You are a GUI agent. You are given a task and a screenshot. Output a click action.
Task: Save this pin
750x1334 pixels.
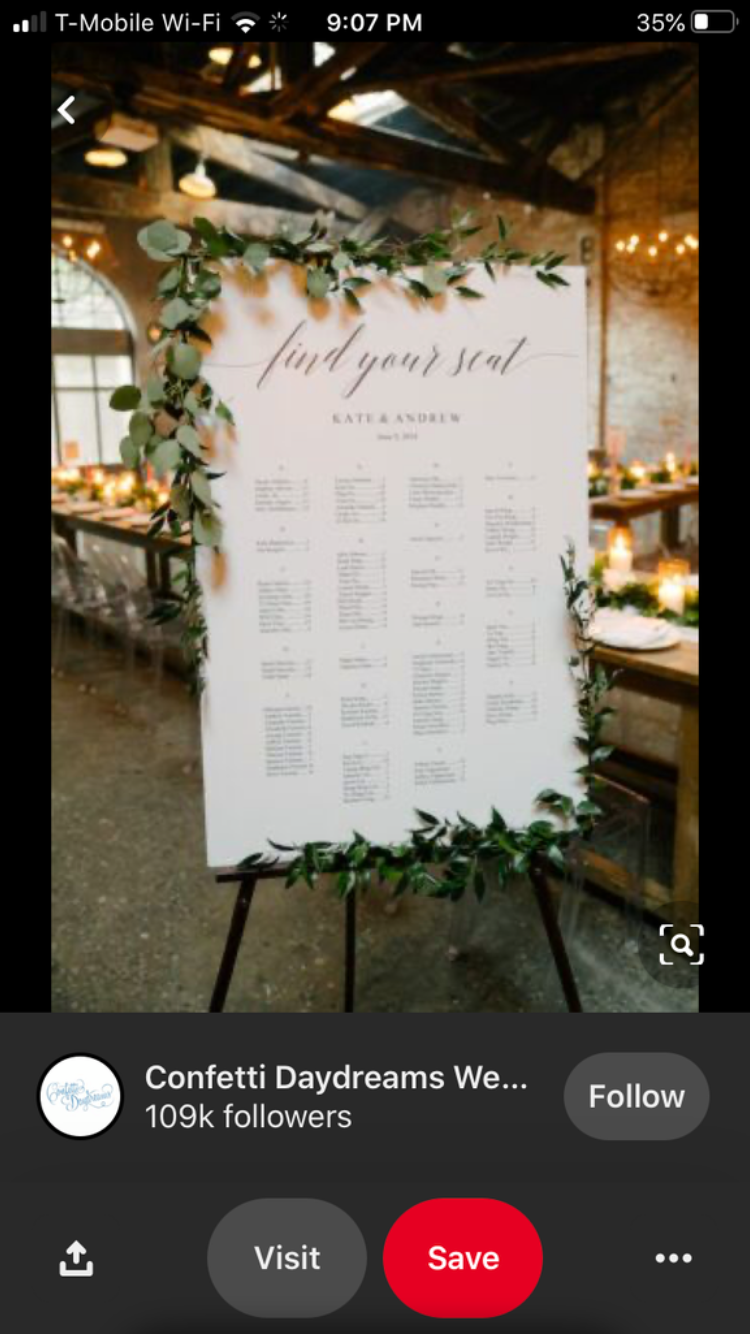coord(463,1257)
